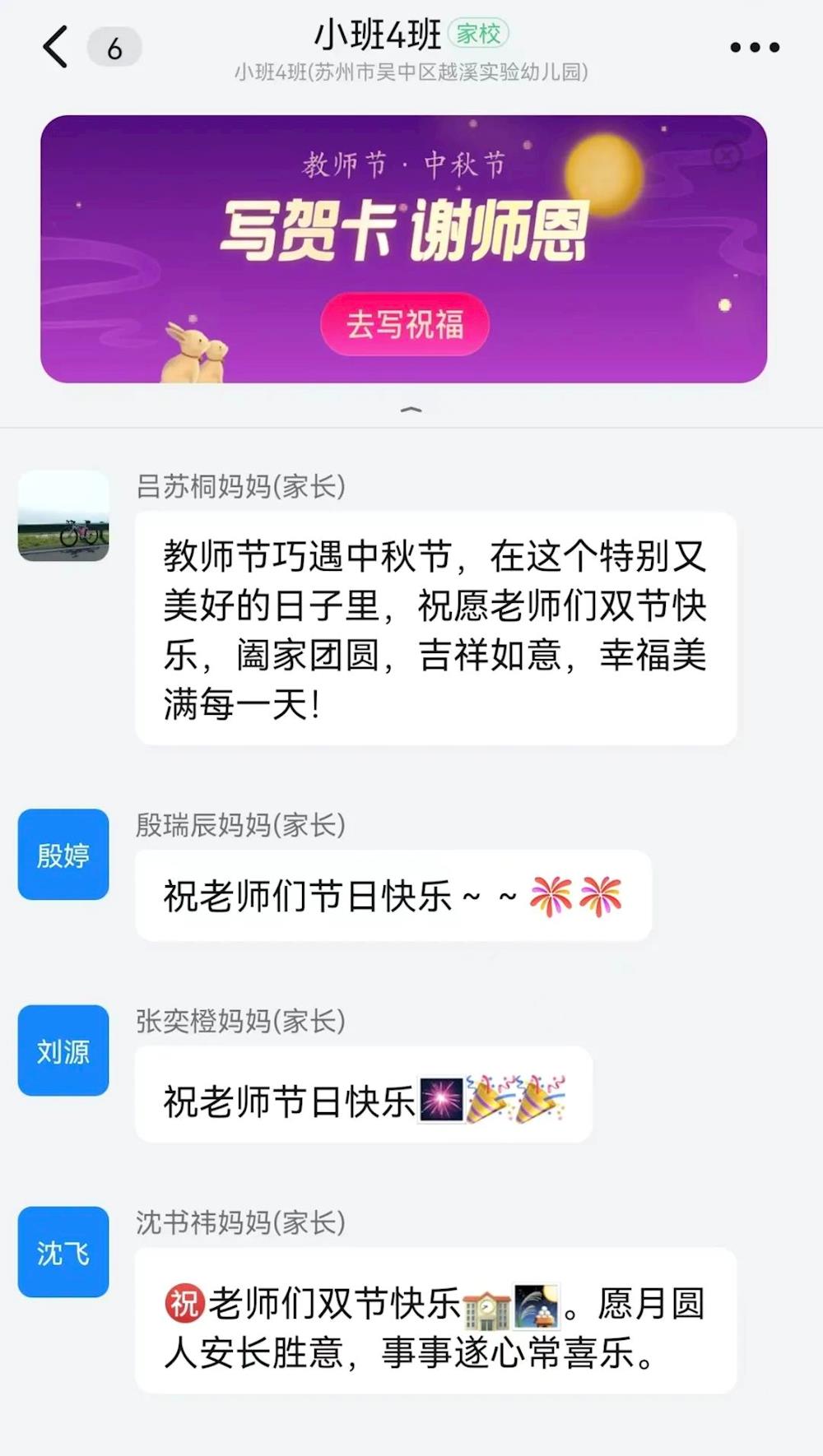View the 殷婷 avatar profile
Viewport: 823px width, 1456px height.
(63, 855)
